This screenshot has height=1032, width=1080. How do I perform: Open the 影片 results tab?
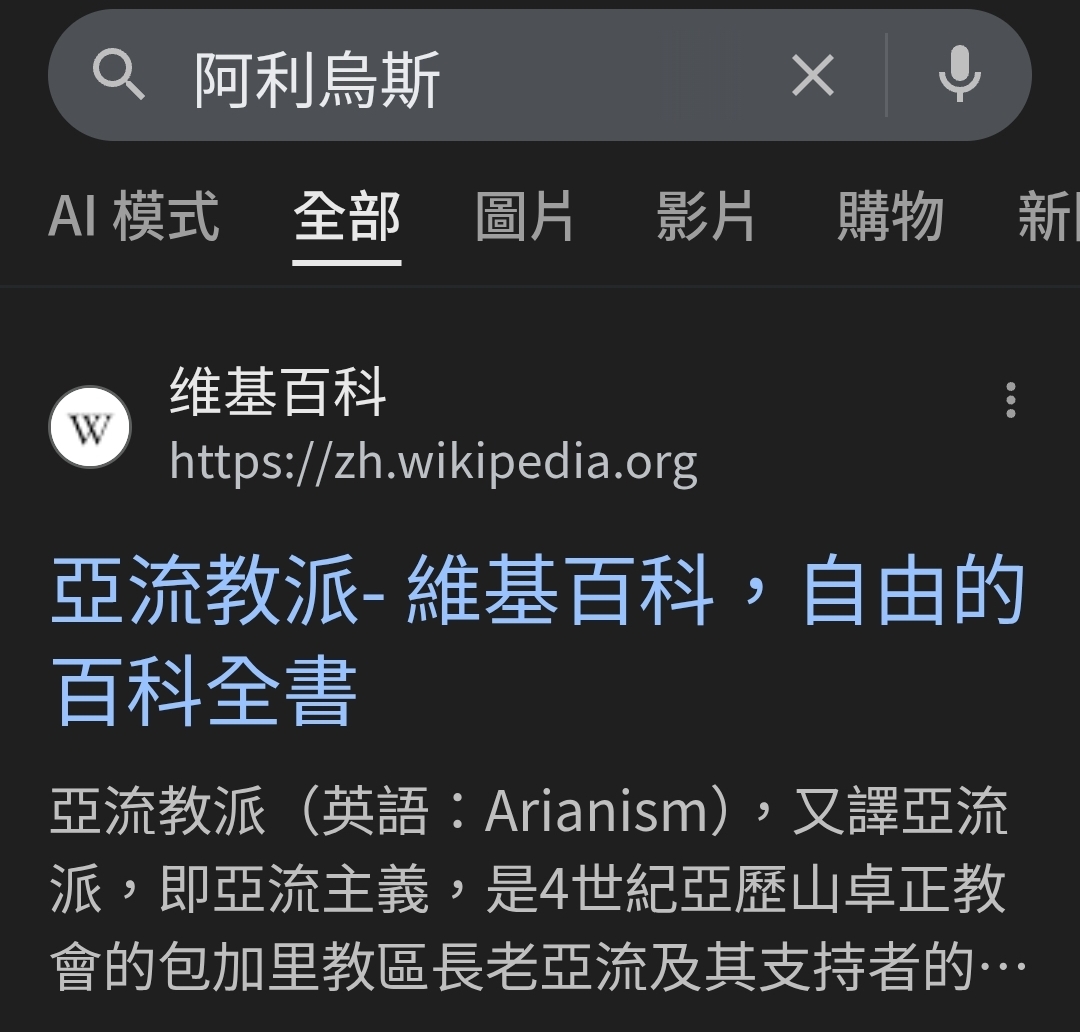[x=705, y=217]
